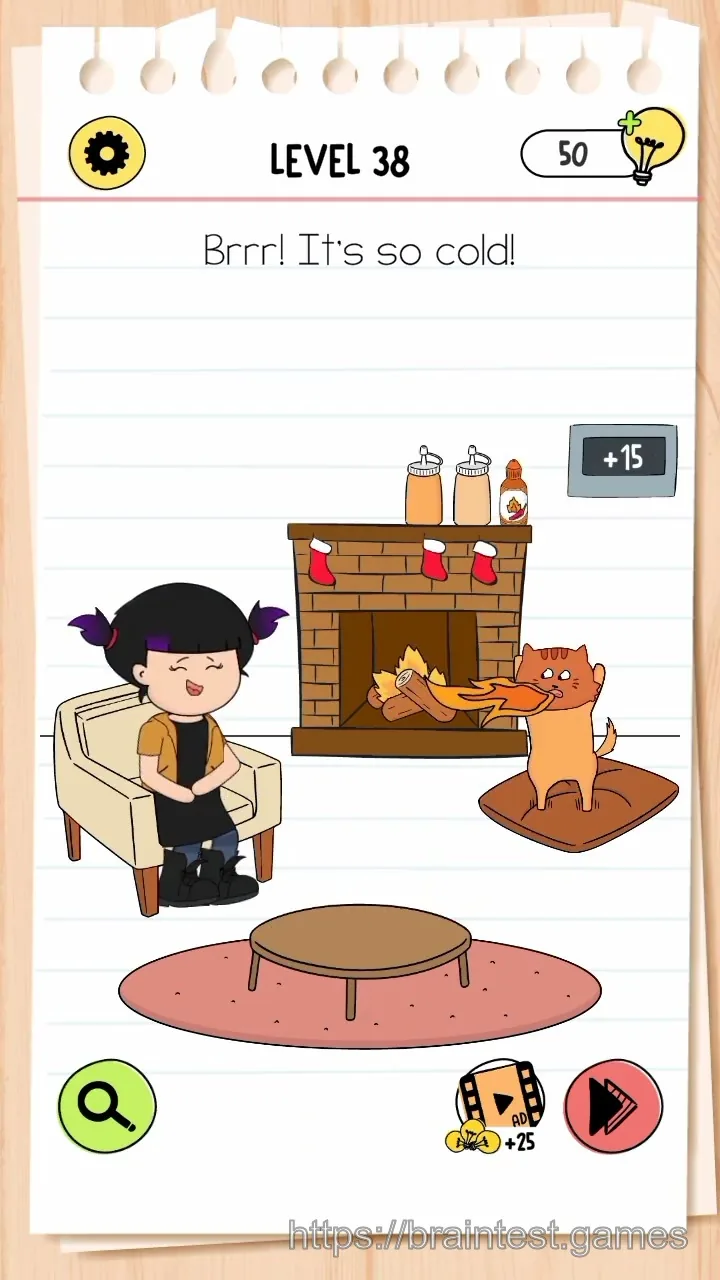Use the magnifier hint button

coord(107,1106)
